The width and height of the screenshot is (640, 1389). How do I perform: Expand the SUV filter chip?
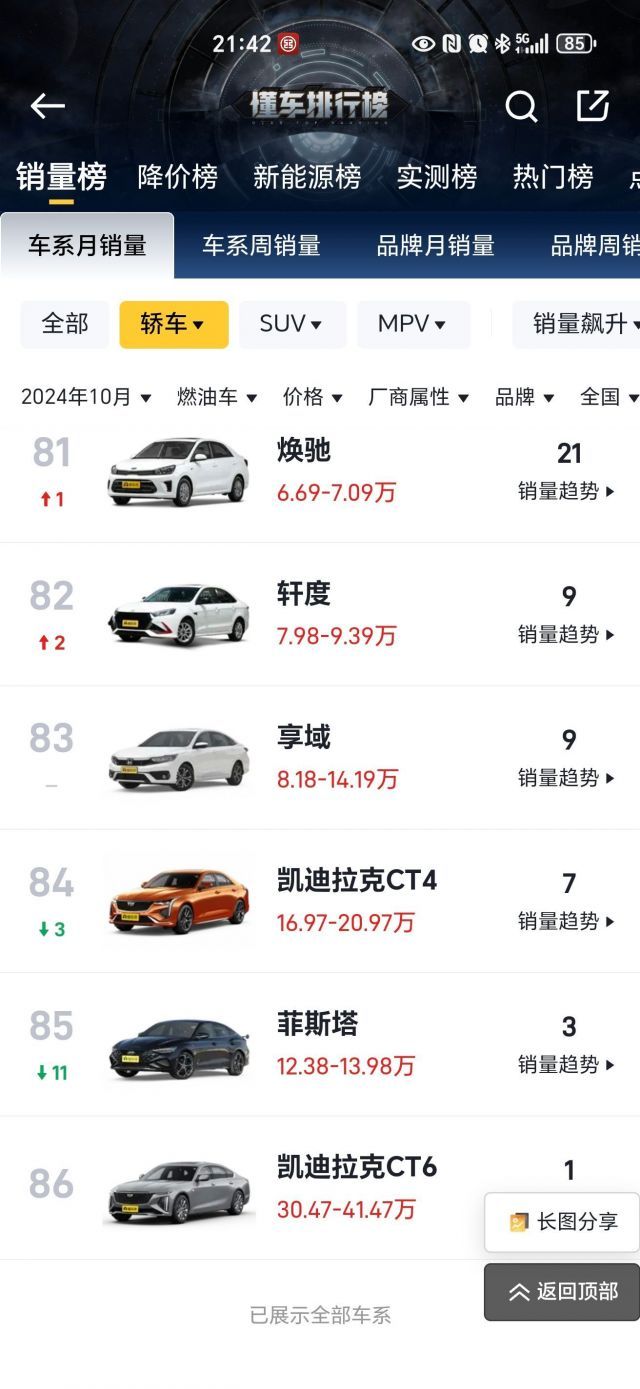pyautogui.click(x=291, y=324)
